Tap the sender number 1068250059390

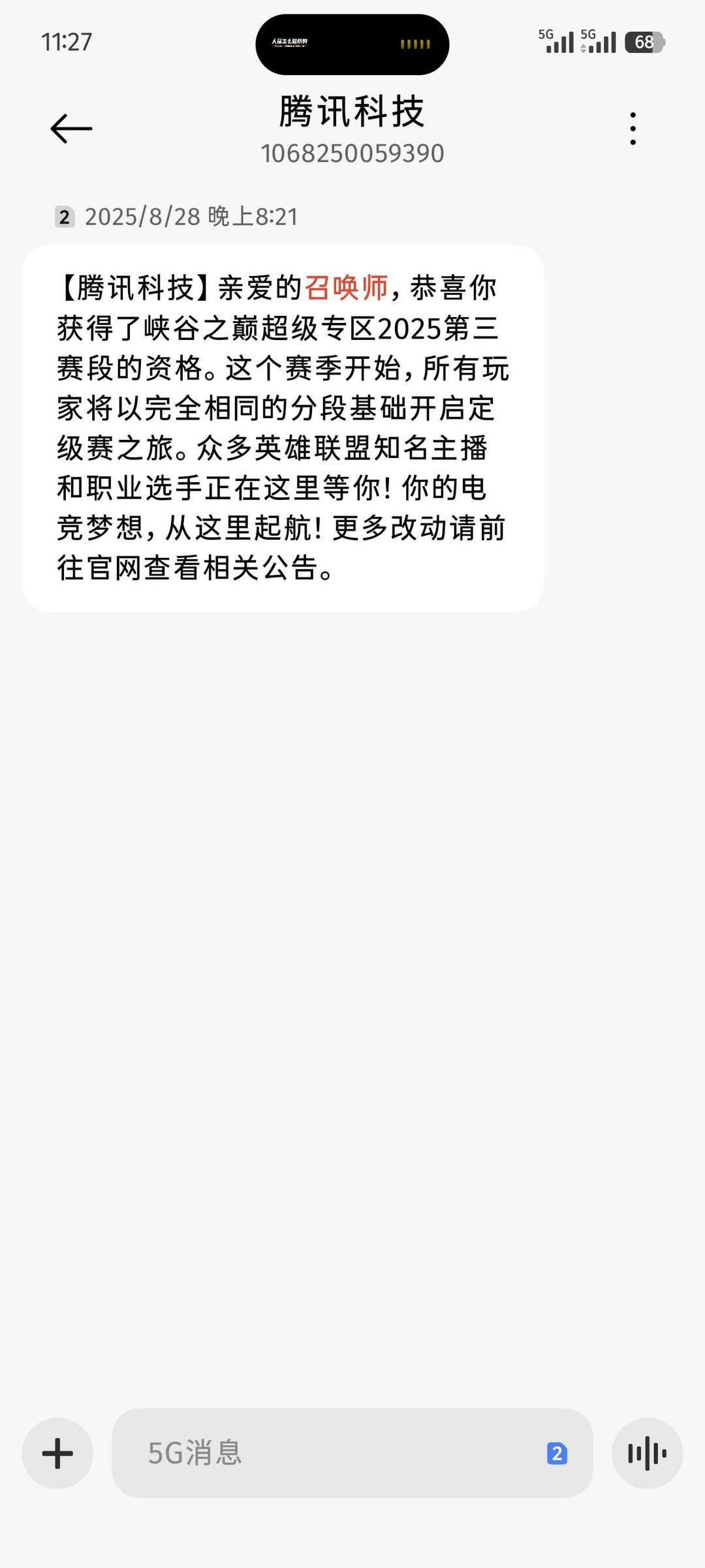click(352, 153)
